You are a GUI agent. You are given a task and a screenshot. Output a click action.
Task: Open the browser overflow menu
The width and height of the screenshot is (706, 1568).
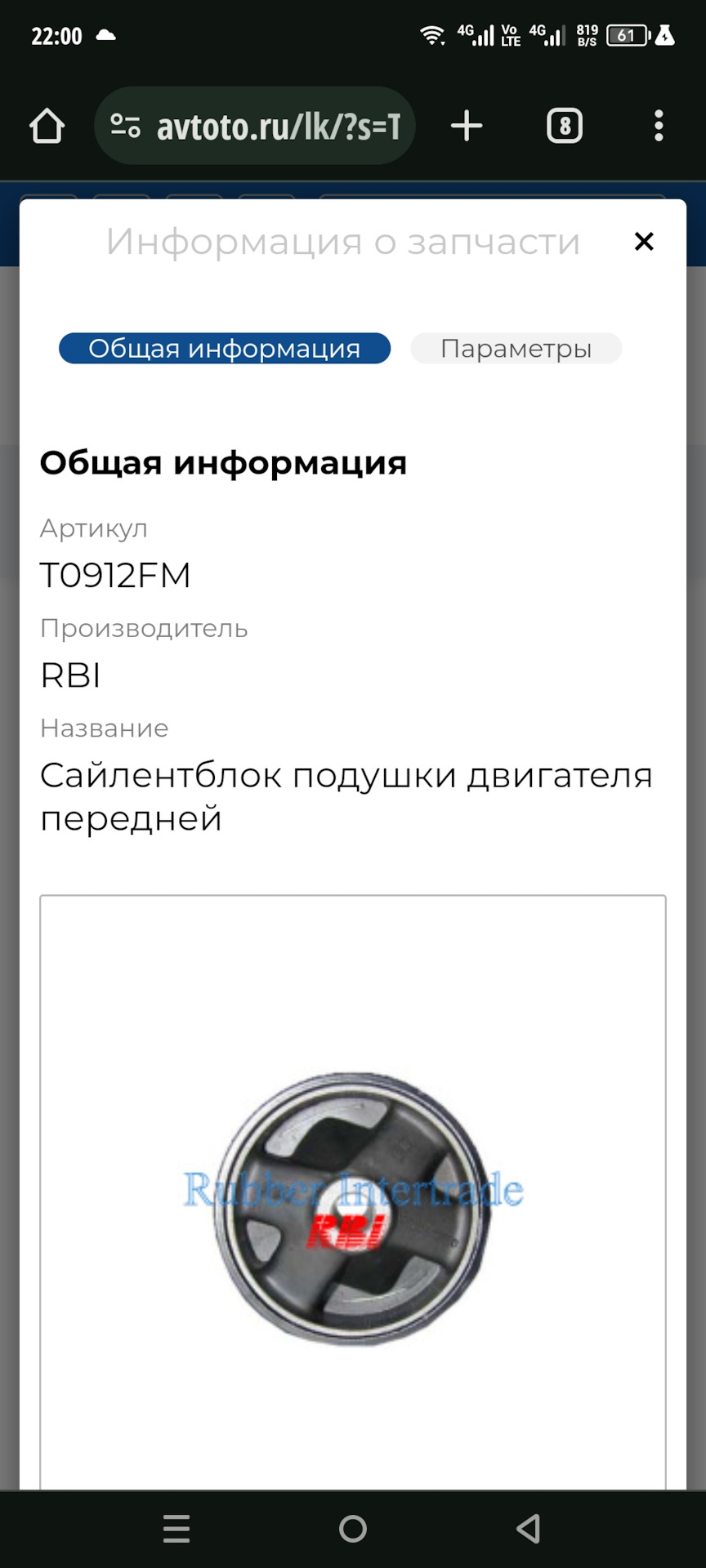(659, 127)
